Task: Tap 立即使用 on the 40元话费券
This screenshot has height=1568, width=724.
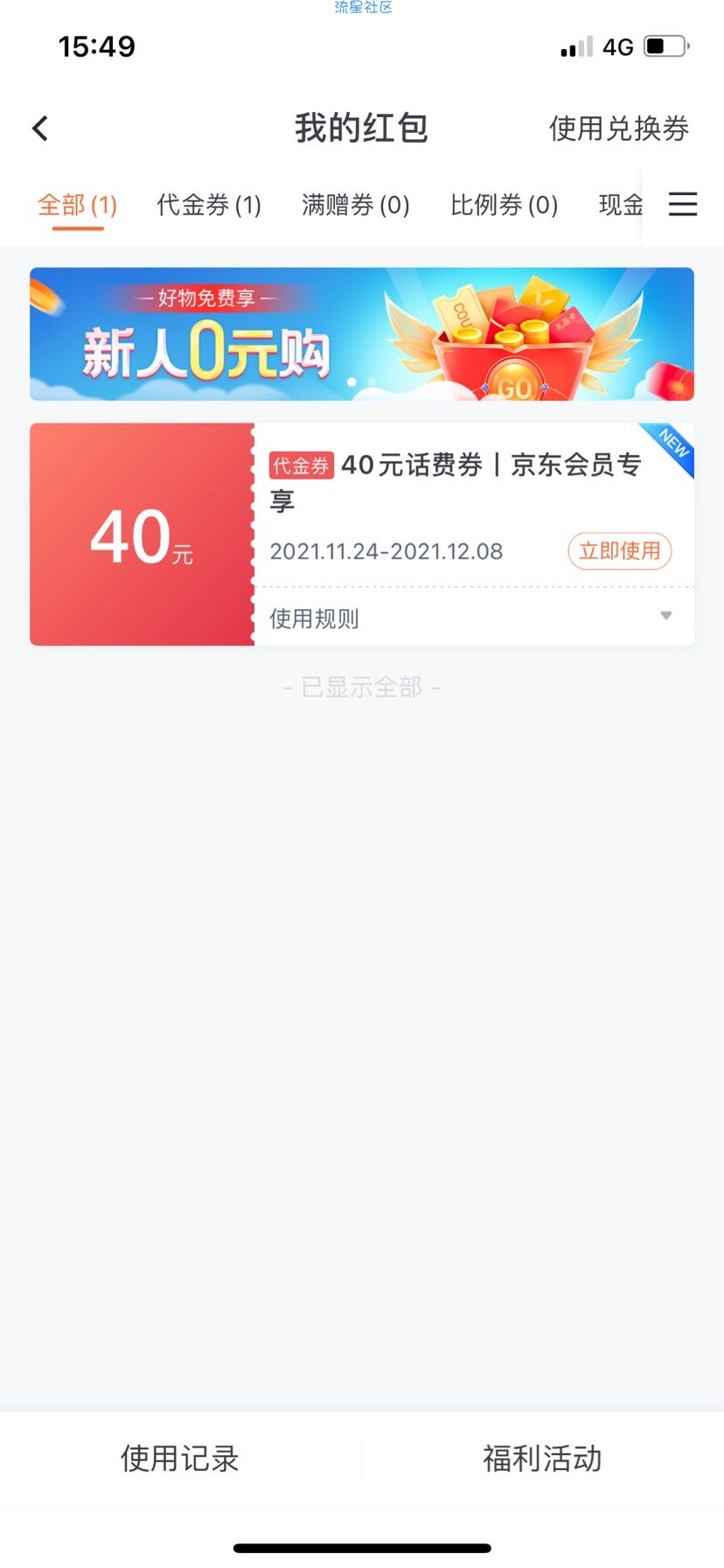Action: 619,551
